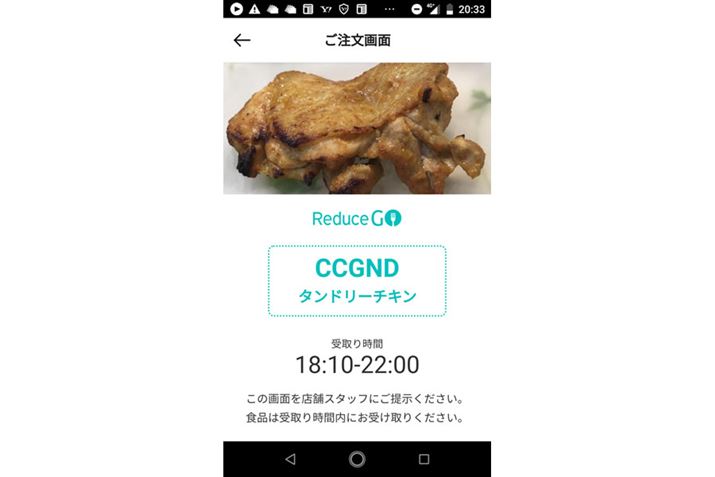715x477 pixels.
Task: Go to the home screen
Action: click(x=357, y=459)
